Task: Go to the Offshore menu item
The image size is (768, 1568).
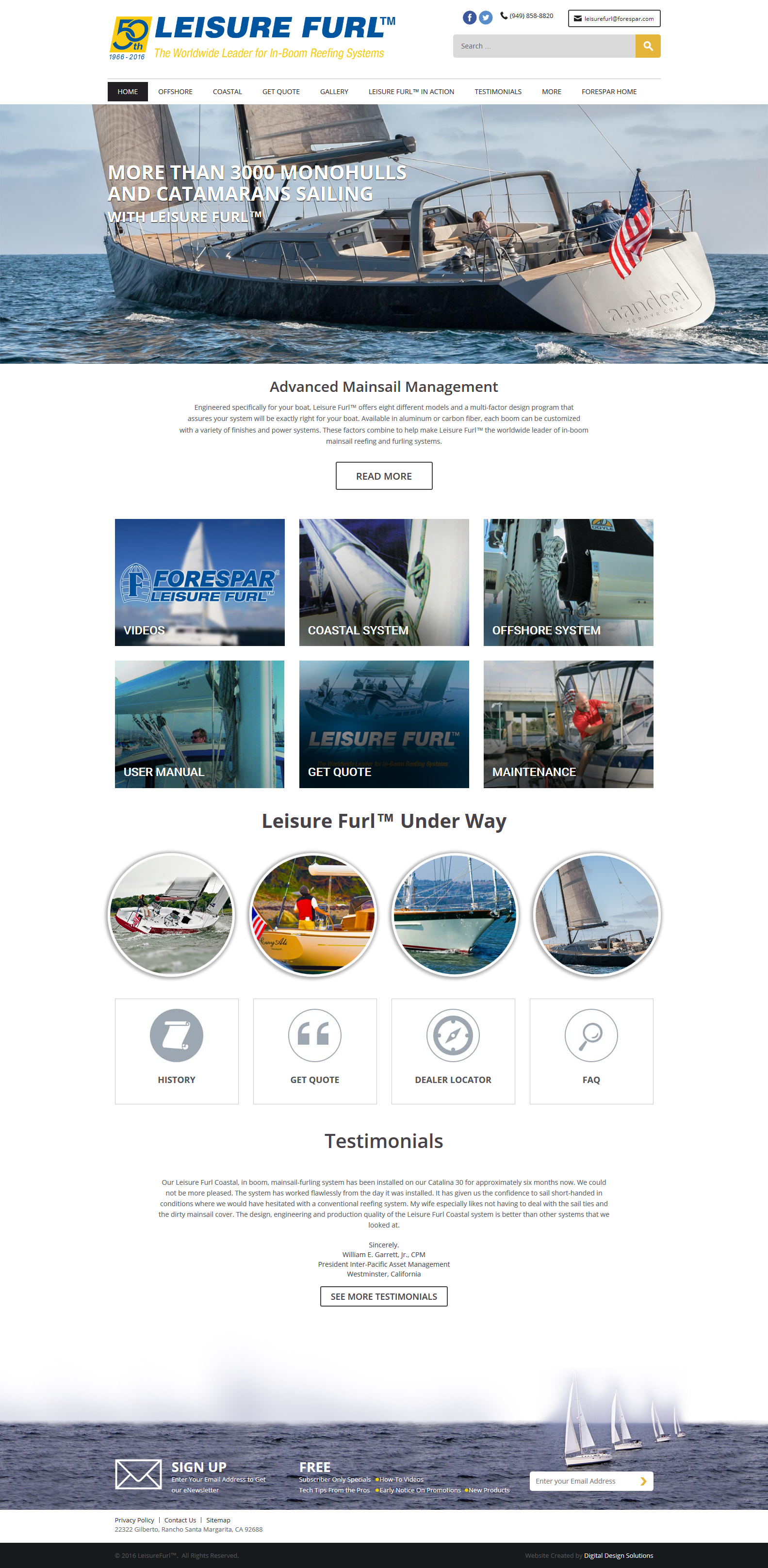Action: pos(176,92)
